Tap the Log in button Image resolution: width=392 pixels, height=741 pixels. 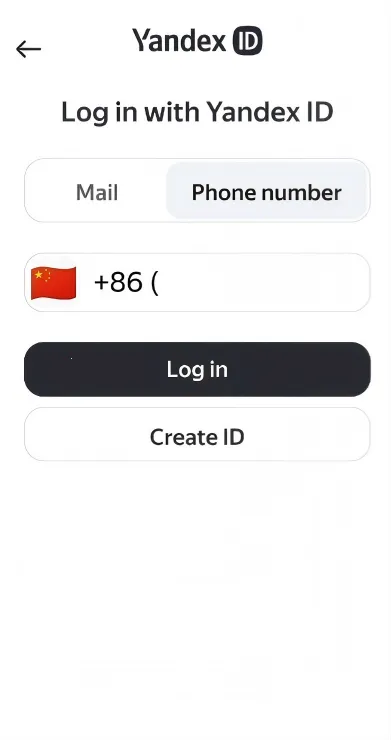(197, 369)
